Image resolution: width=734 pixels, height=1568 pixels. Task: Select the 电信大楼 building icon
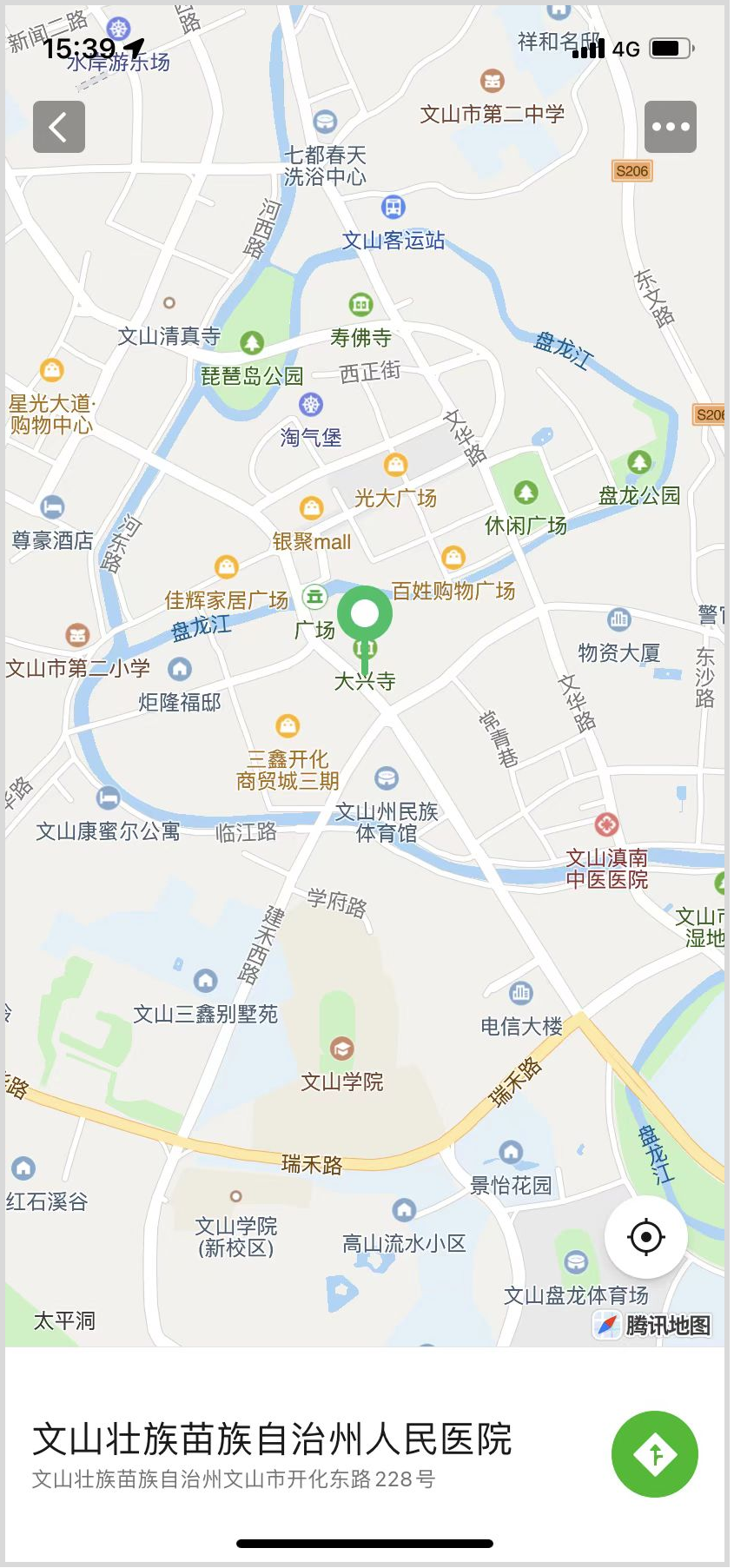[x=519, y=991]
